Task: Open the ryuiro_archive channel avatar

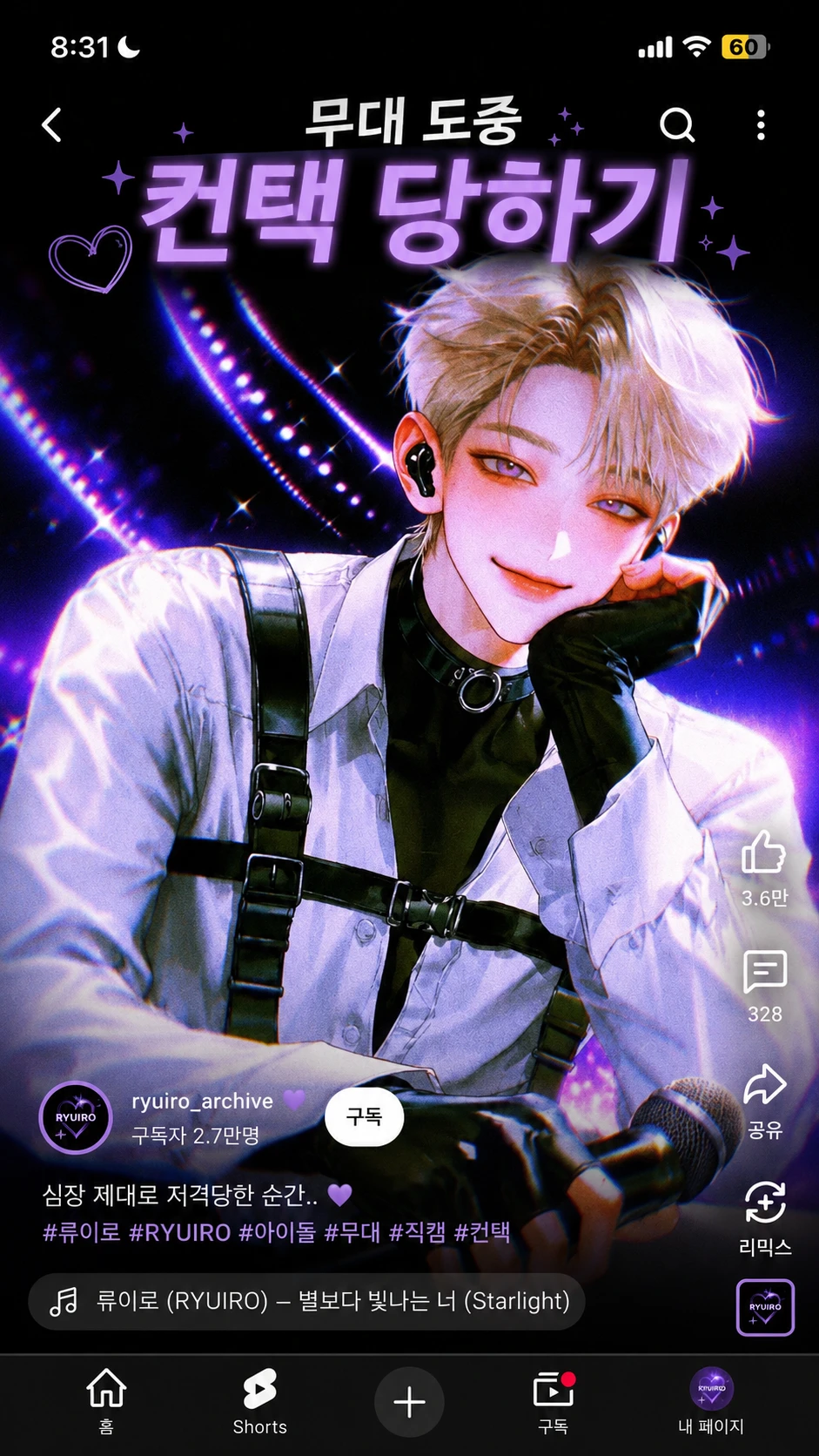Action: [76, 1117]
